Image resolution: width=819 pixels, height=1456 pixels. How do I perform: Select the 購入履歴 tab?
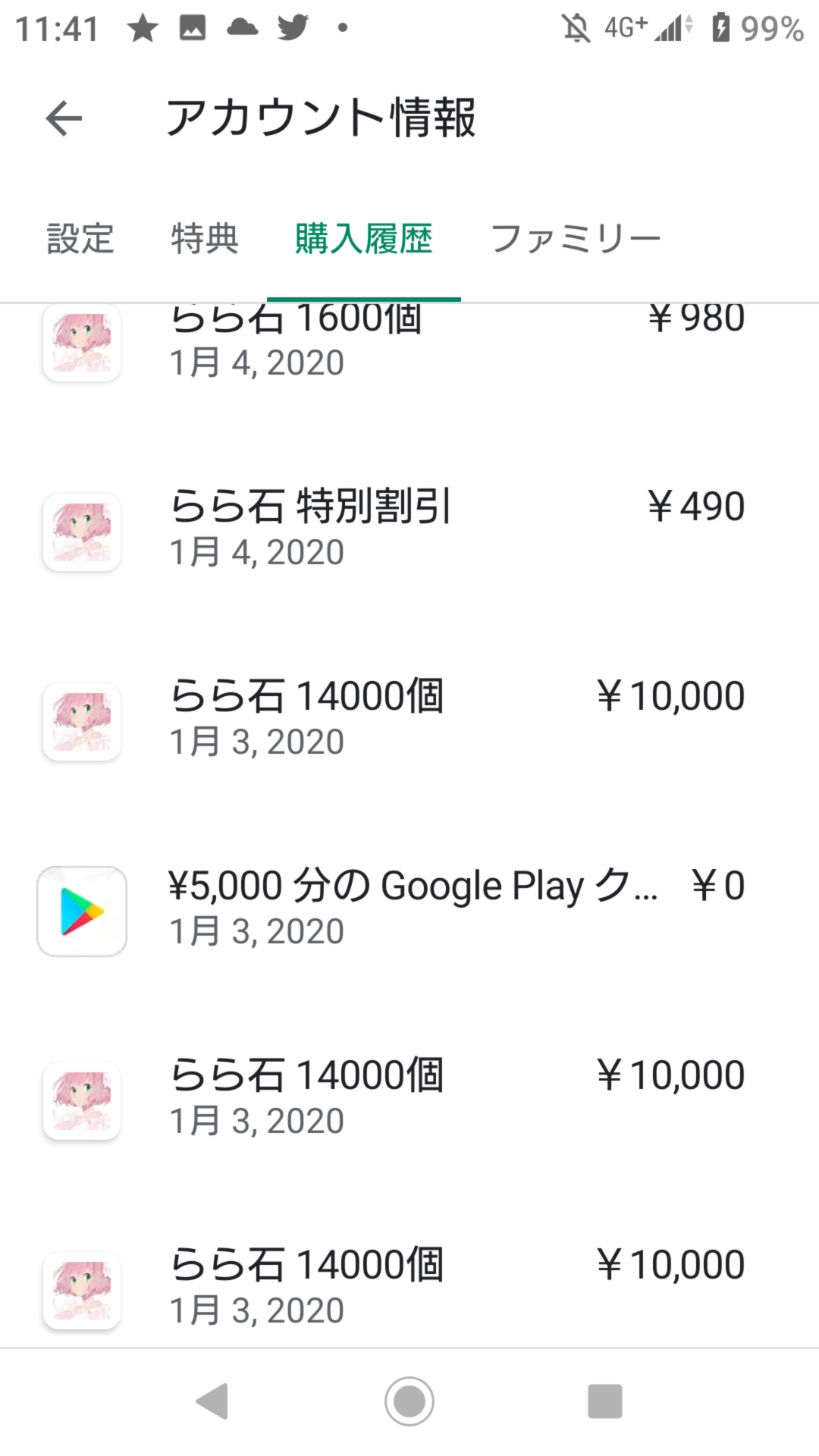[x=364, y=239]
